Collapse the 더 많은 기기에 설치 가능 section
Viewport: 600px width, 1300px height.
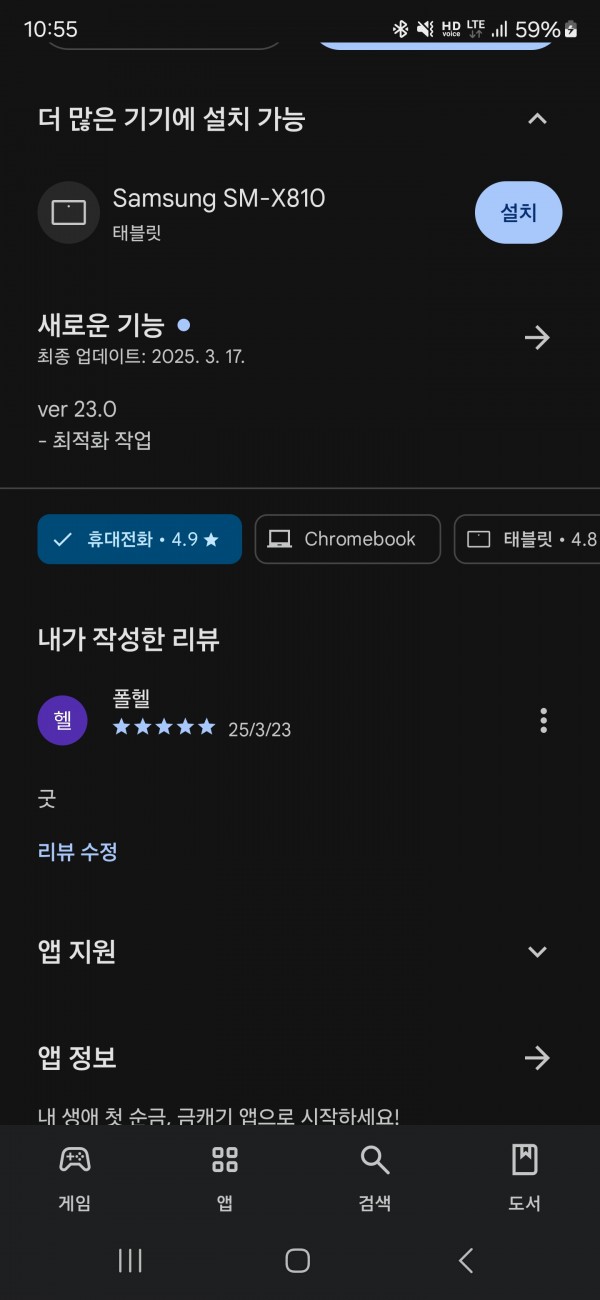[x=537, y=119]
